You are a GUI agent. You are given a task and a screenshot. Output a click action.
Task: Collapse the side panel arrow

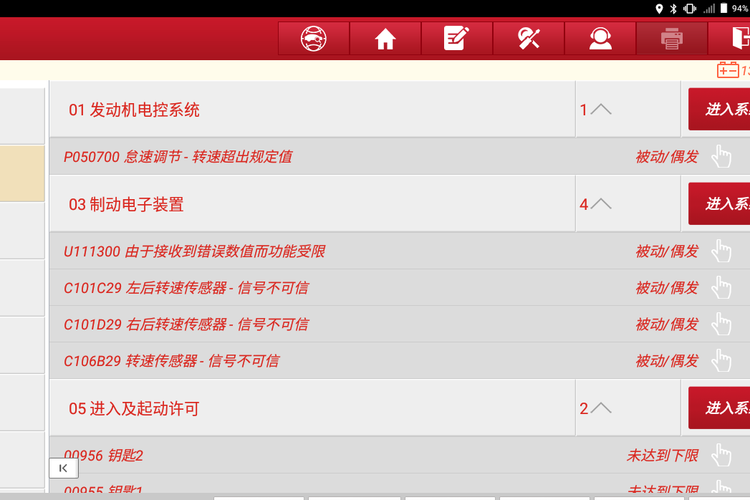(63, 467)
